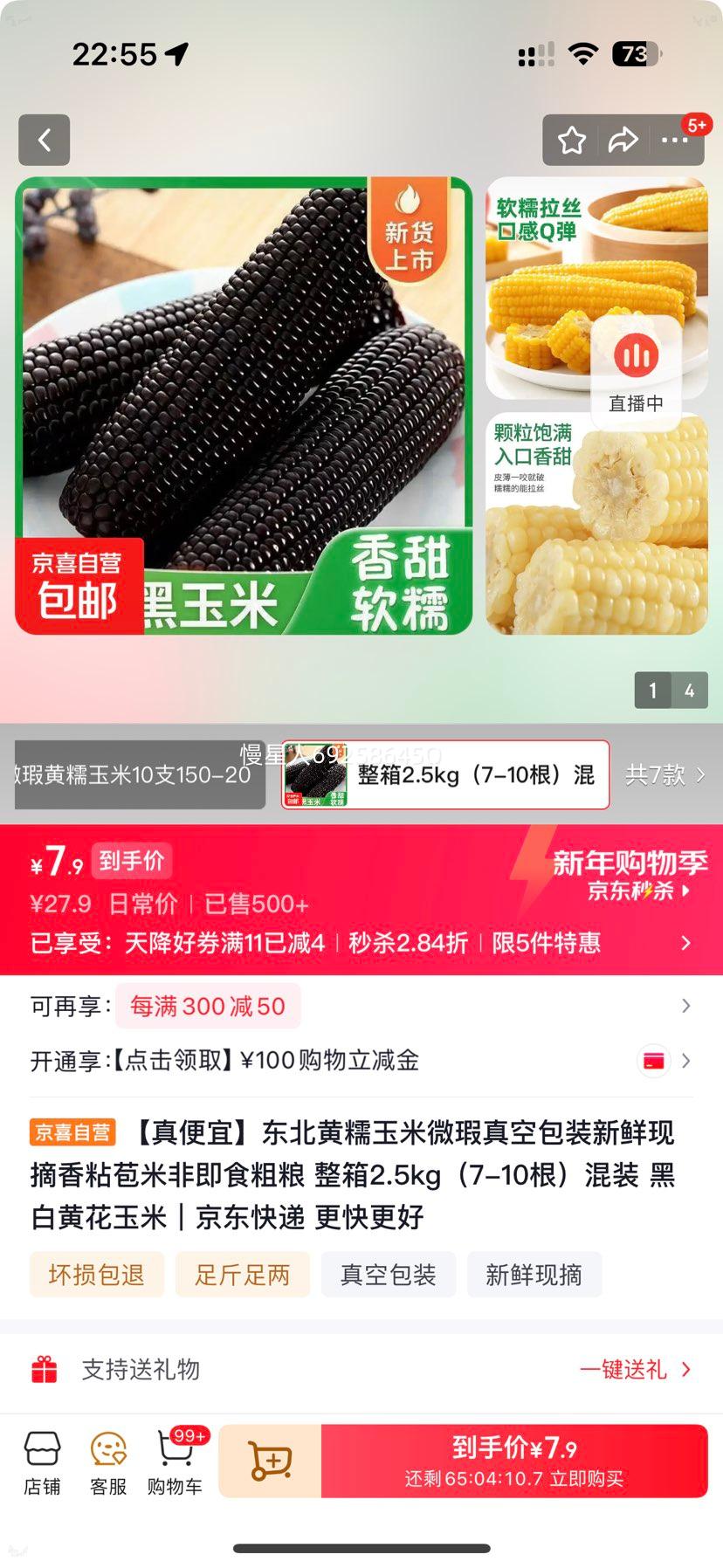The height and width of the screenshot is (1568, 723).
Task: Open the 秒杀 discount details via chevron
Action: coord(685,944)
